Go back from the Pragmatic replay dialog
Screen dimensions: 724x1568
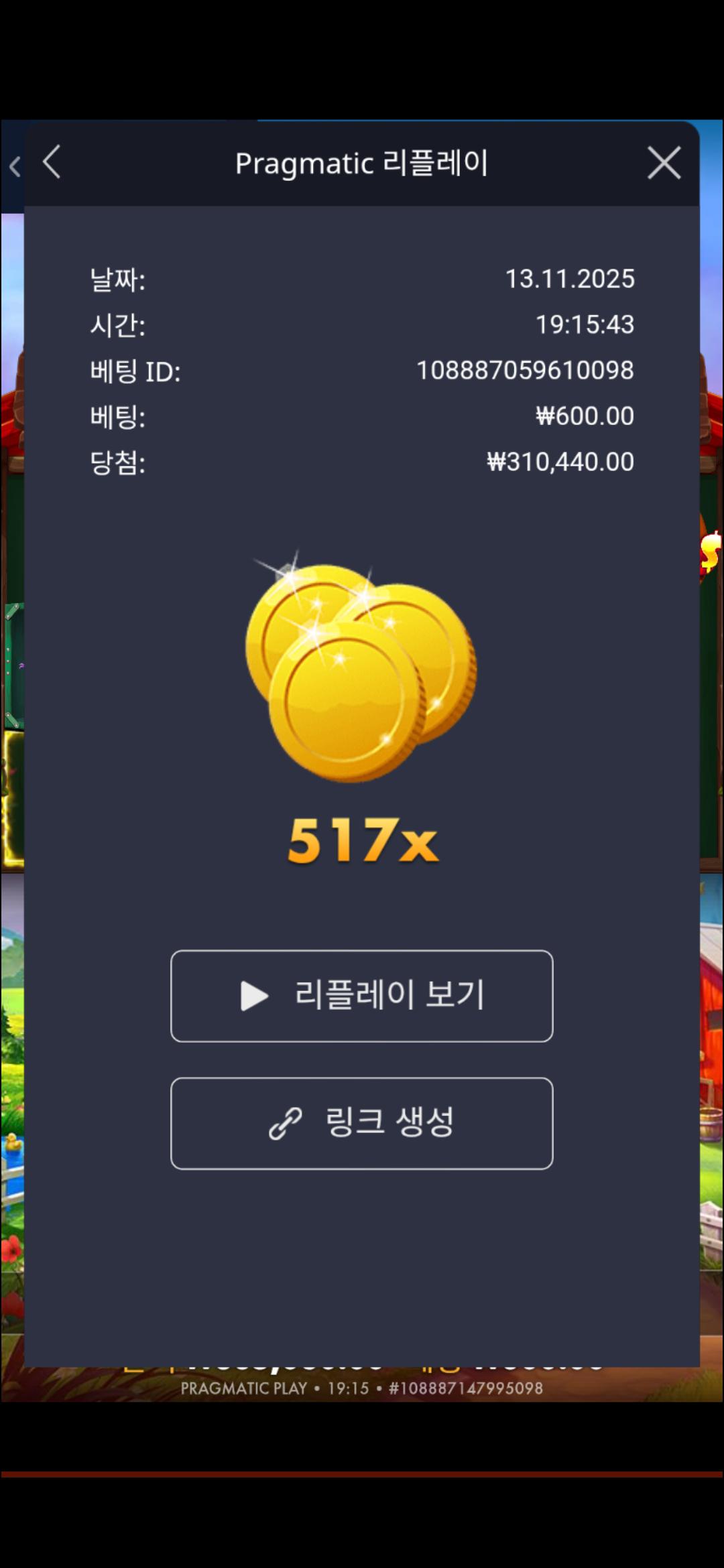pos(52,163)
